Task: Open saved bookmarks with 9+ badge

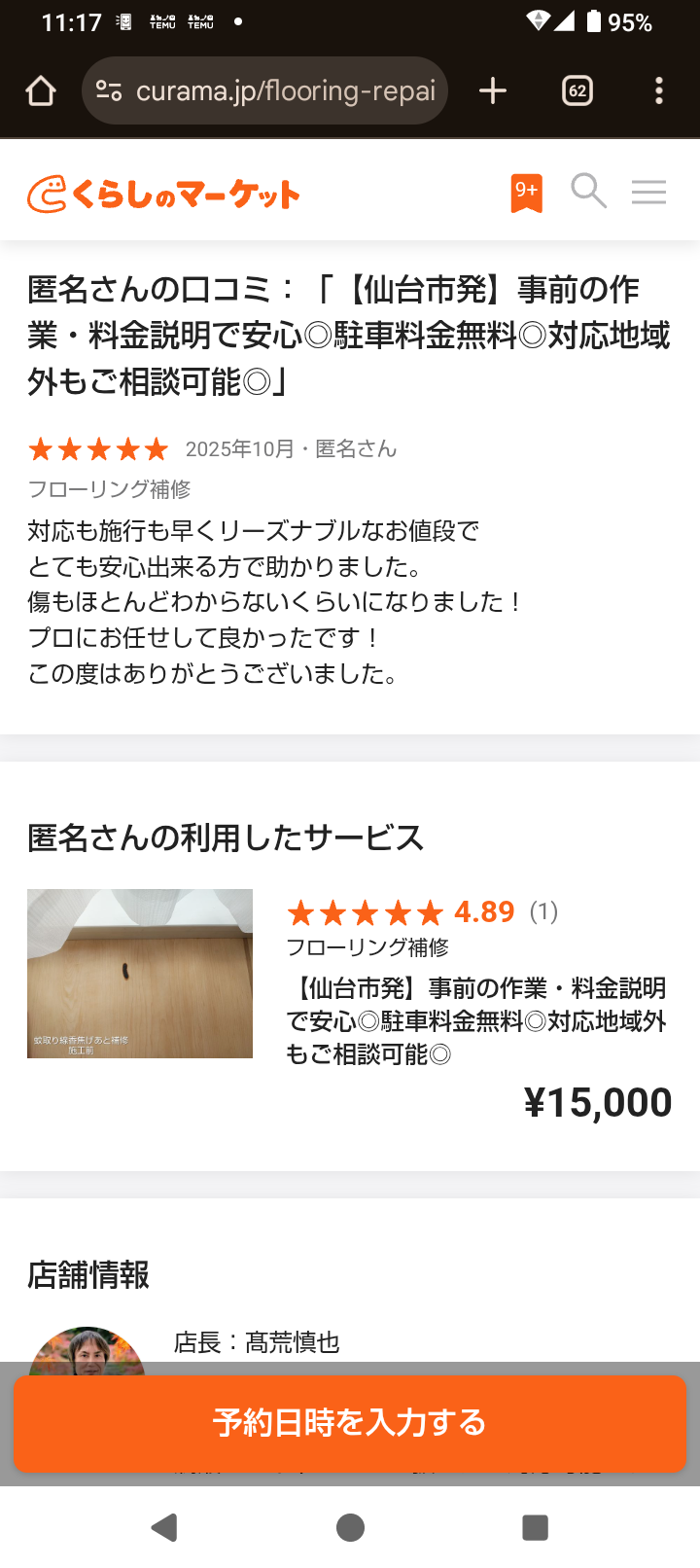Action: click(526, 193)
